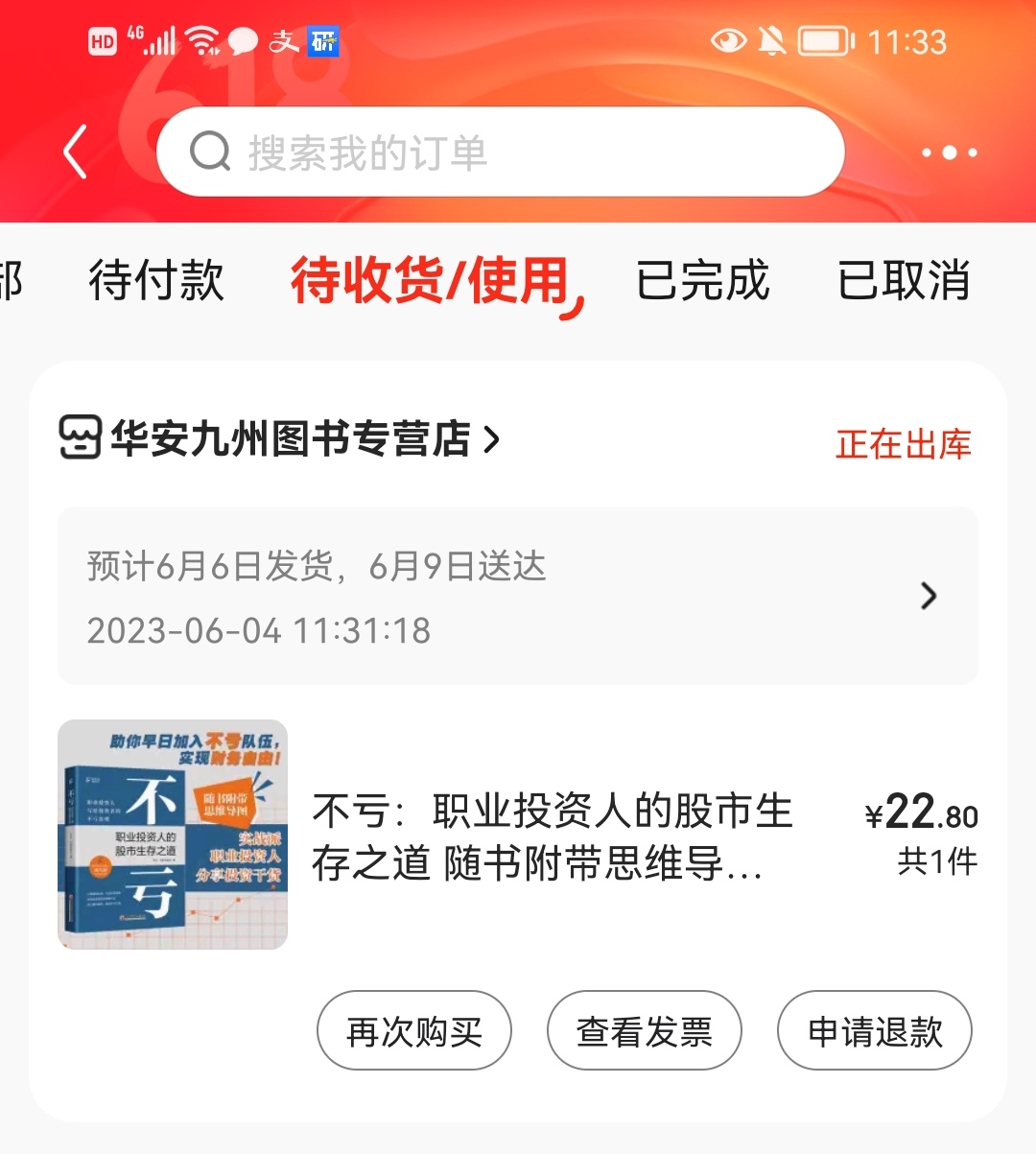Tap 申请退款 to request a refund
Screen dimensions: 1036x1154
coord(875,1031)
